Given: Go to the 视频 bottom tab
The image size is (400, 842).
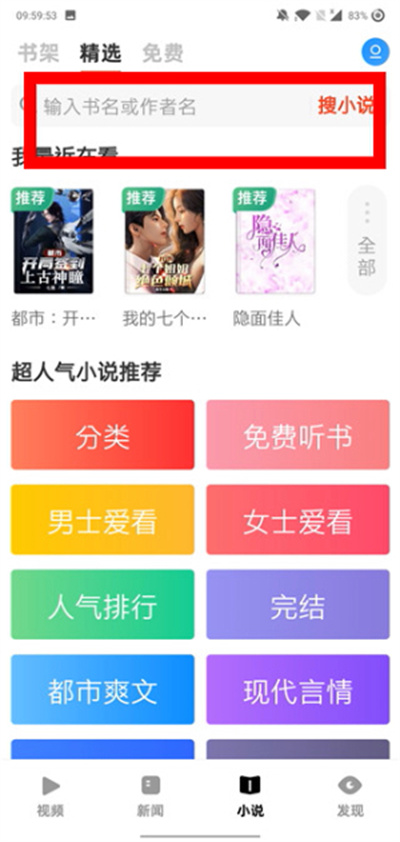Looking at the screenshot, I should [x=50, y=796].
